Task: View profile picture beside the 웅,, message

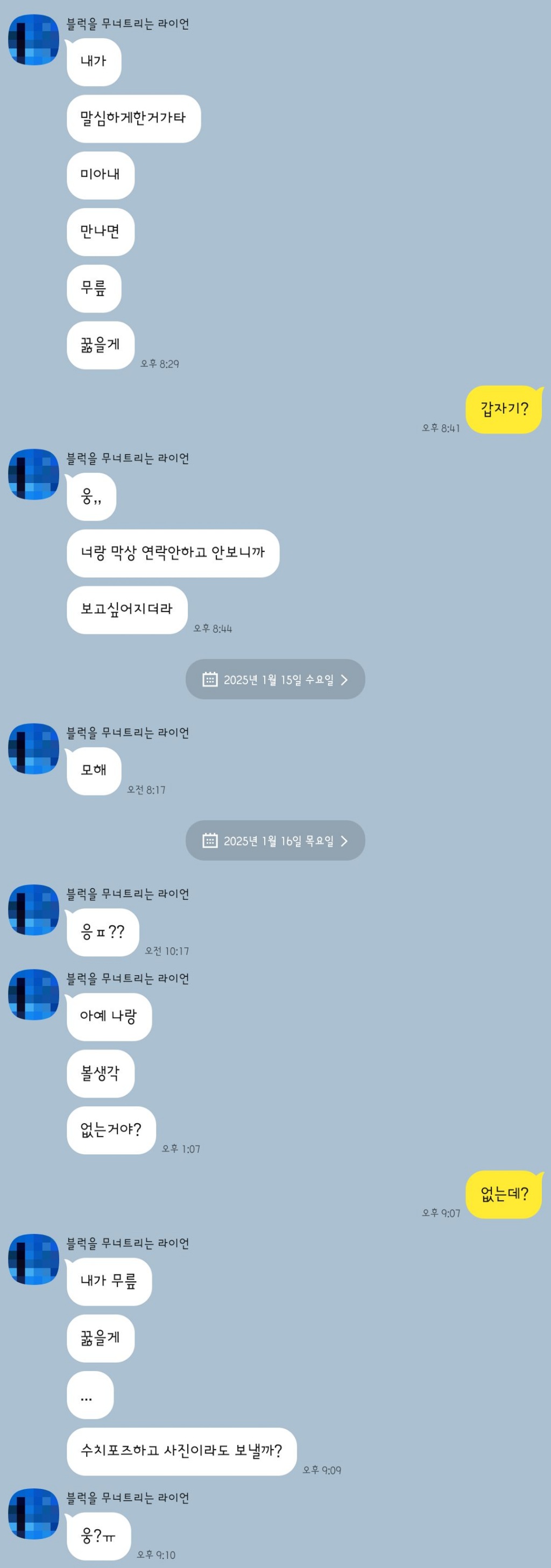Action: [33, 474]
